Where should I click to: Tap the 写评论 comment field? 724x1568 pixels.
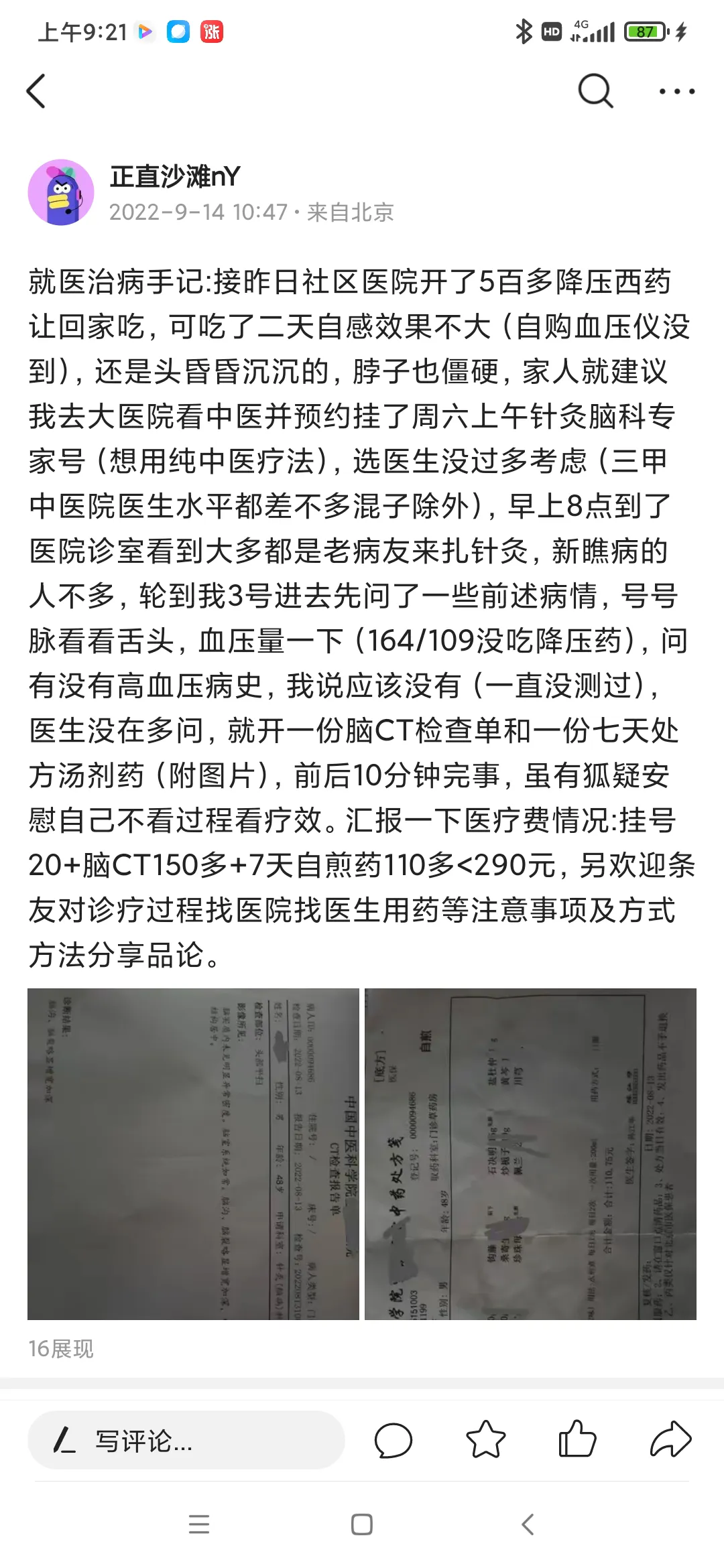click(x=186, y=1441)
